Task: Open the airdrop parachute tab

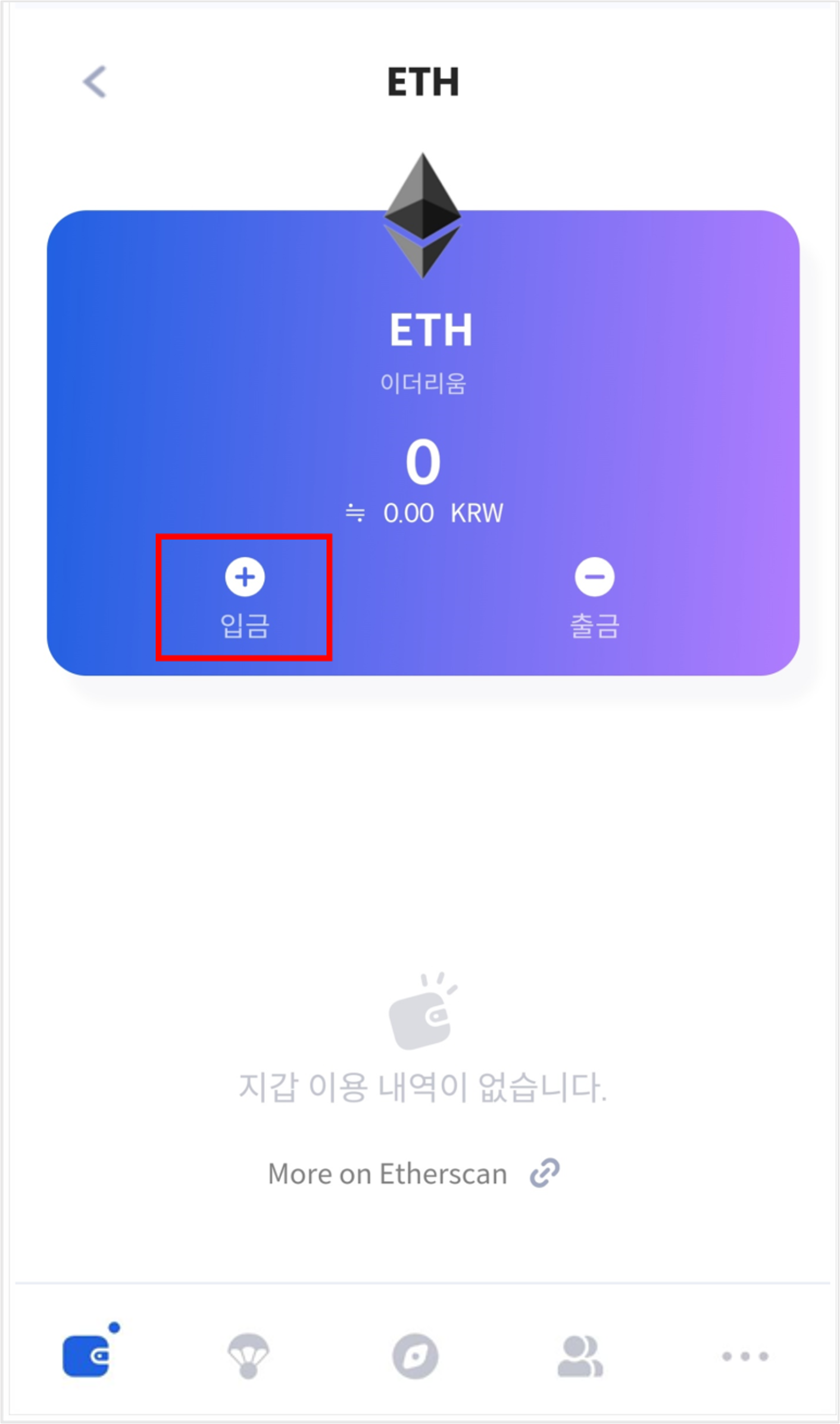Action: [249, 1356]
